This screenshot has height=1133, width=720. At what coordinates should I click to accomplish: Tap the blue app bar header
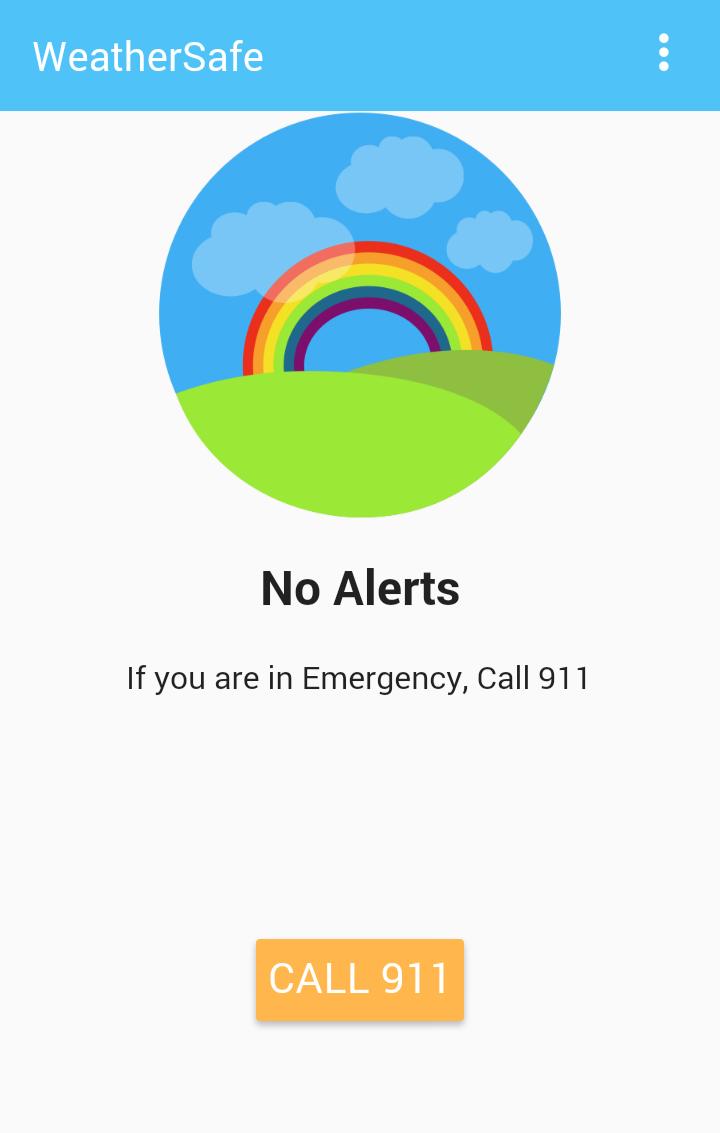pyautogui.click(x=360, y=55)
